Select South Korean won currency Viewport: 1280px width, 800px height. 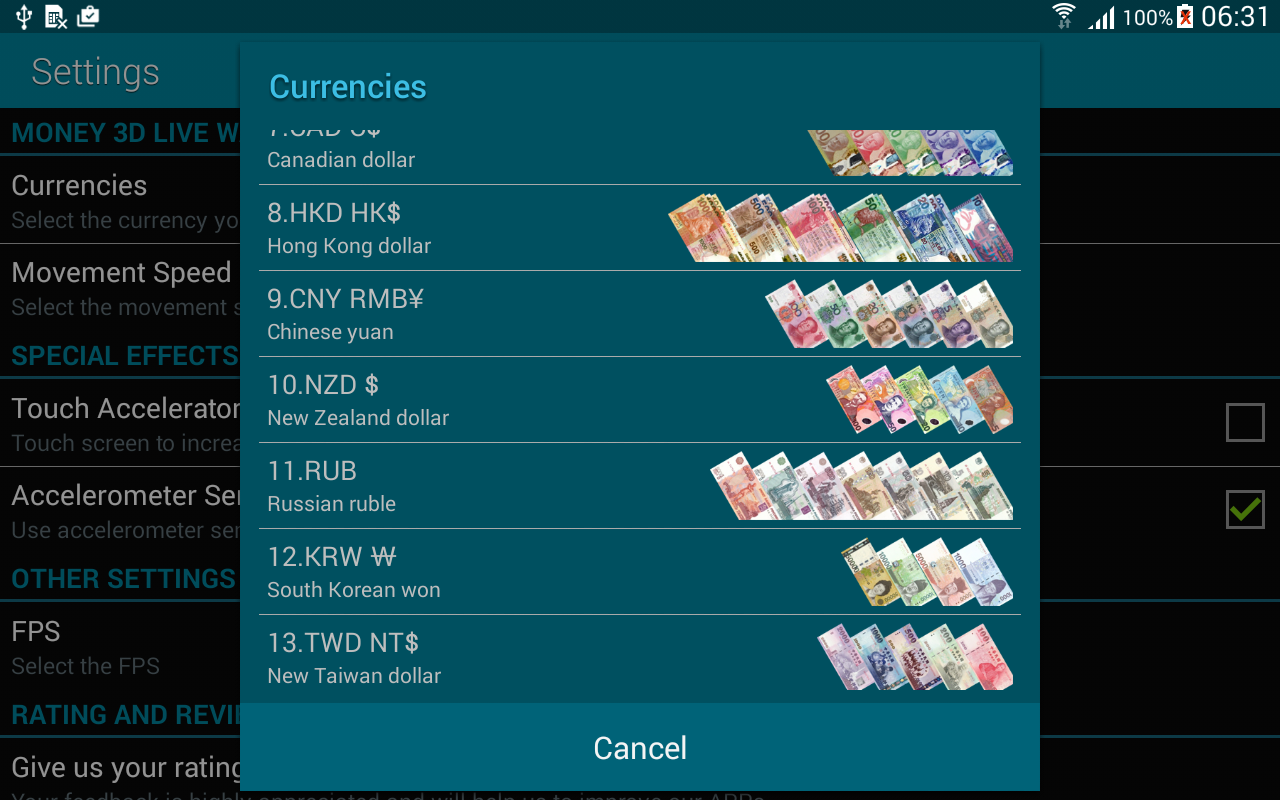point(640,572)
